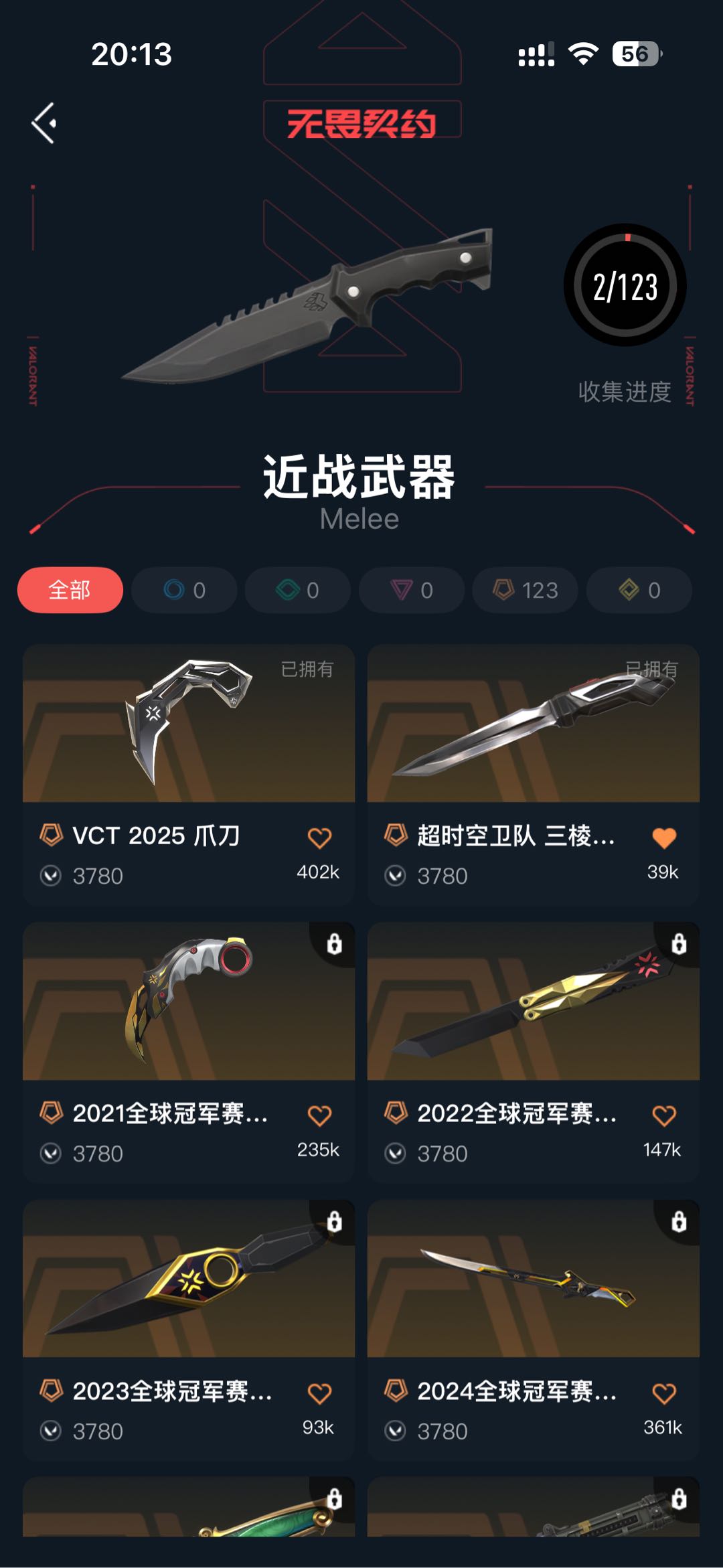Like the 2024全球冠军赛 skin
This screenshot has height=1568, width=723.
[x=664, y=1393]
